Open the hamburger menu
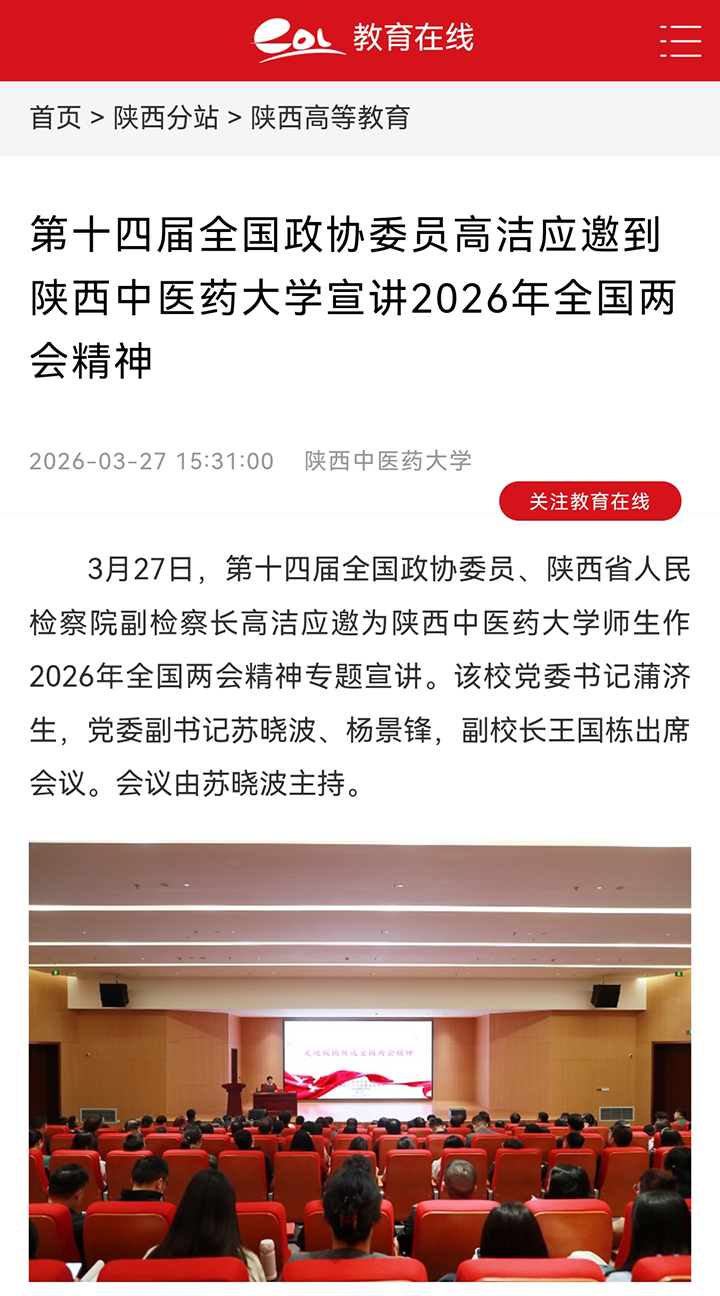 point(680,41)
